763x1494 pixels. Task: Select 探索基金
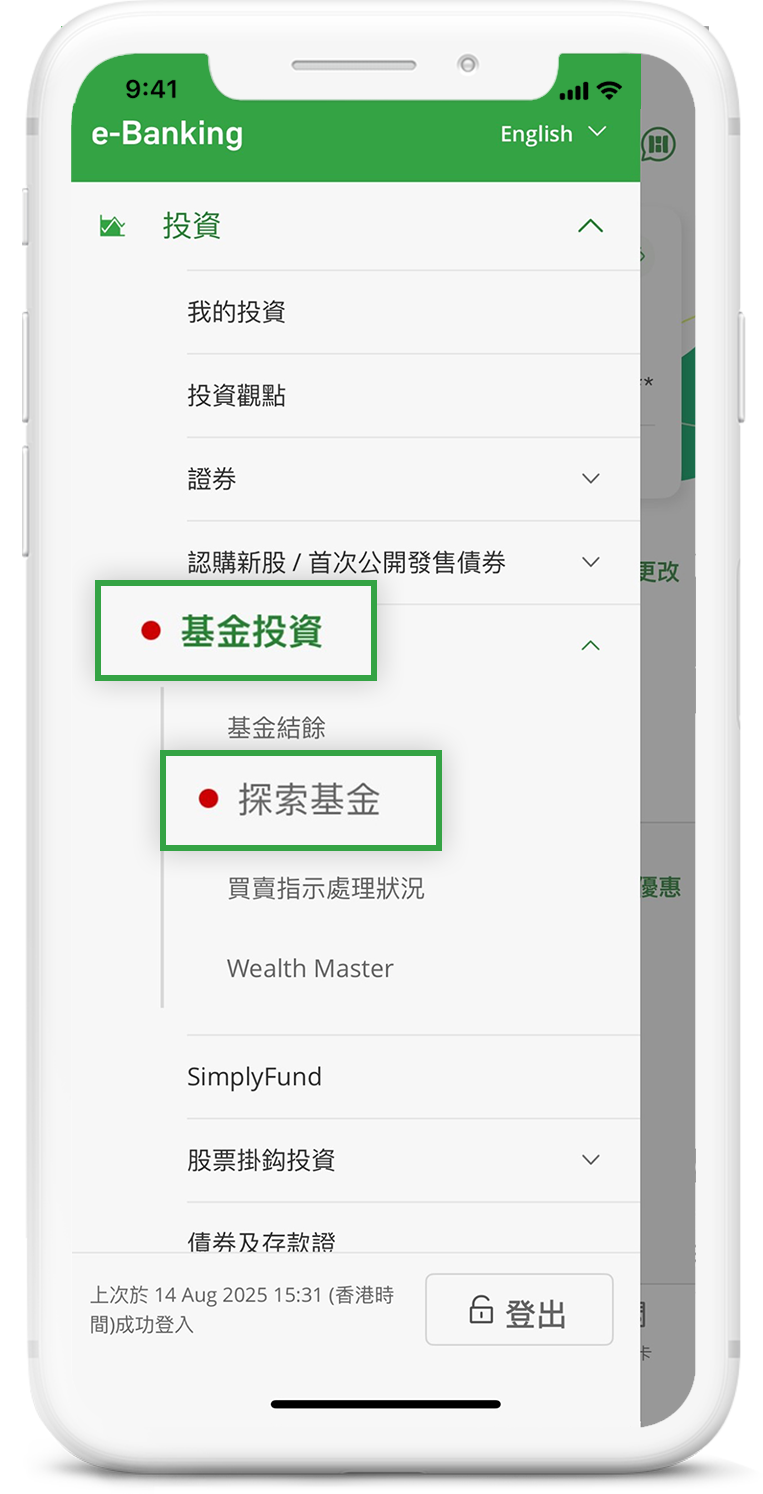pos(309,801)
